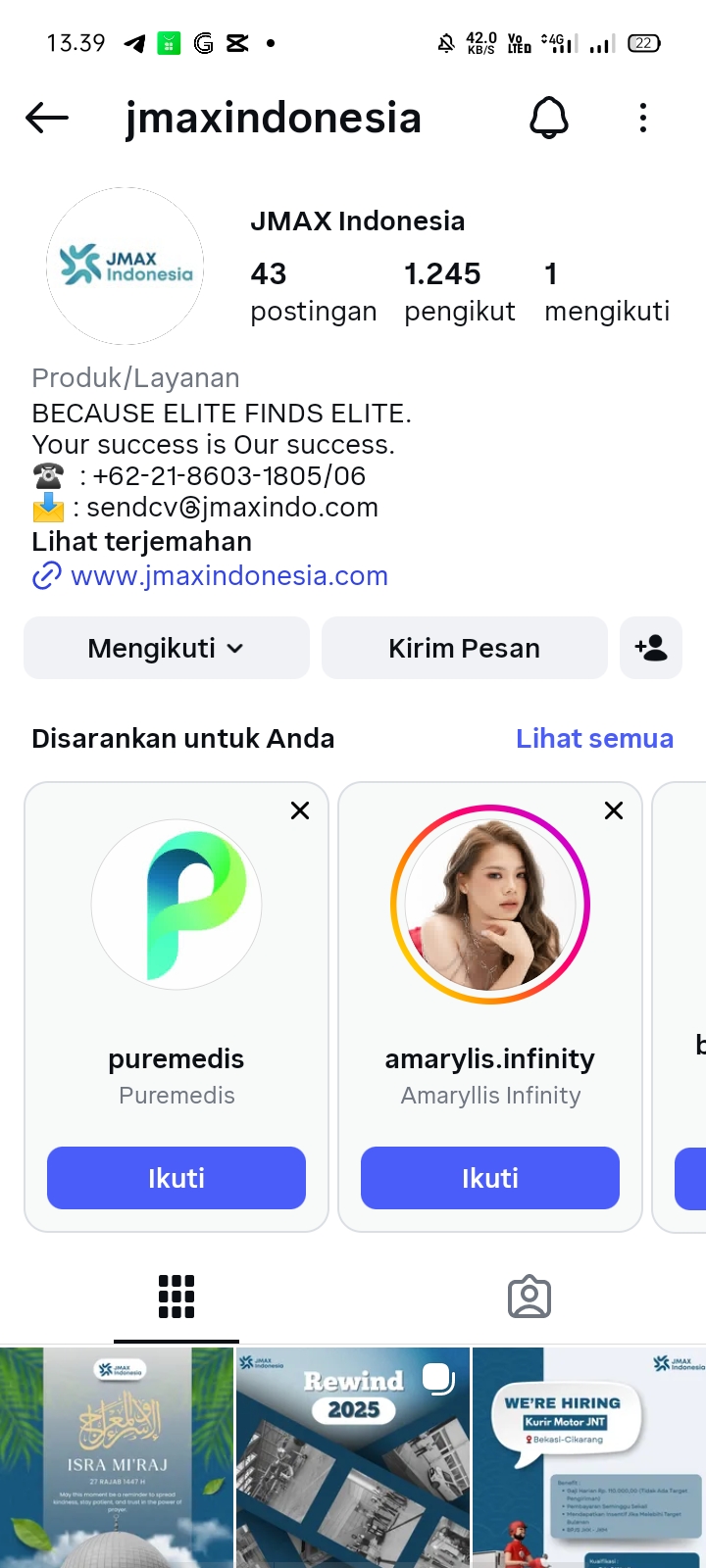Switch to the tagged posts tab
Image resolution: width=706 pixels, height=1568 pixels.
click(529, 1298)
